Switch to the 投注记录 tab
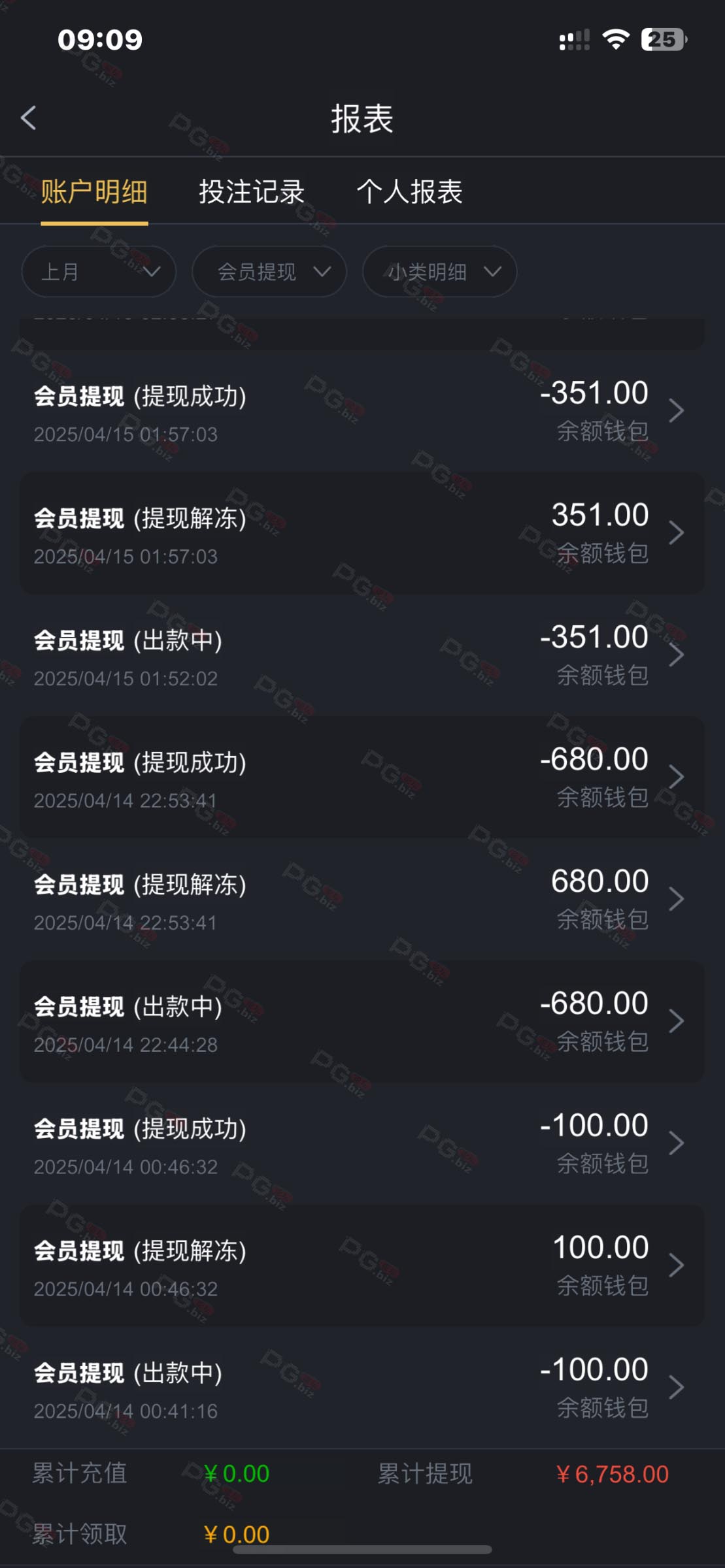Viewport: 725px width, 1568px height. click(x=252, y=192)
